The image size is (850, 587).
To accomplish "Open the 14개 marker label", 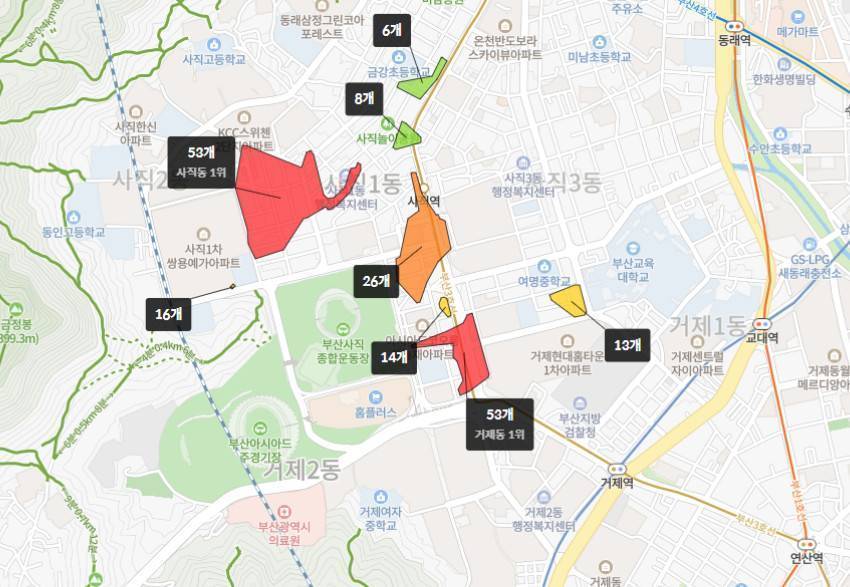I will pyautogui.click(x=394, y=357).
